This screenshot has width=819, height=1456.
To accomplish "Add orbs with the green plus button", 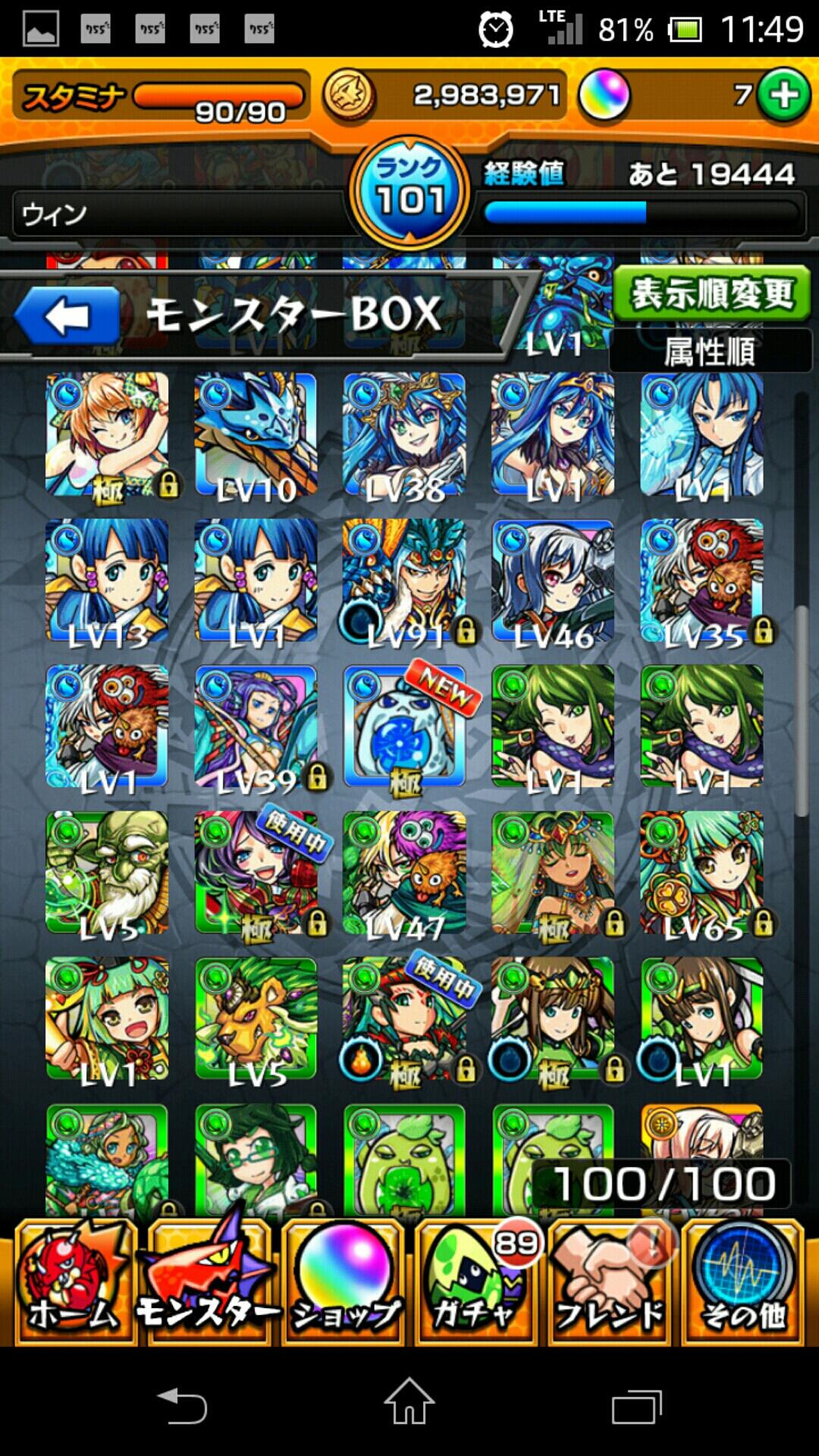I will click(x=783, y=95).
